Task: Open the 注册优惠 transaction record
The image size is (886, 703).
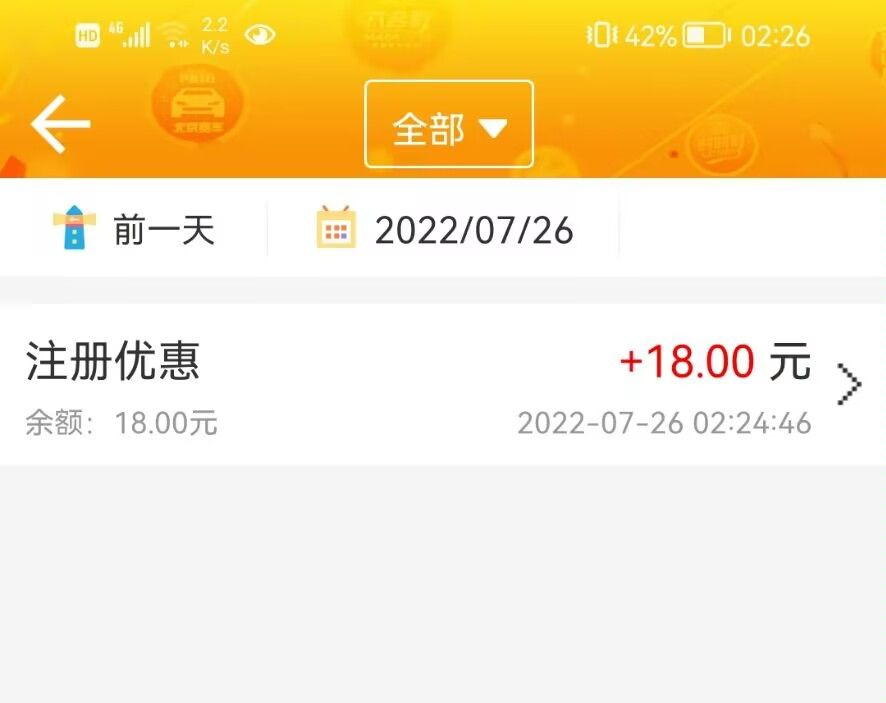Action: (x=442, y=385)
